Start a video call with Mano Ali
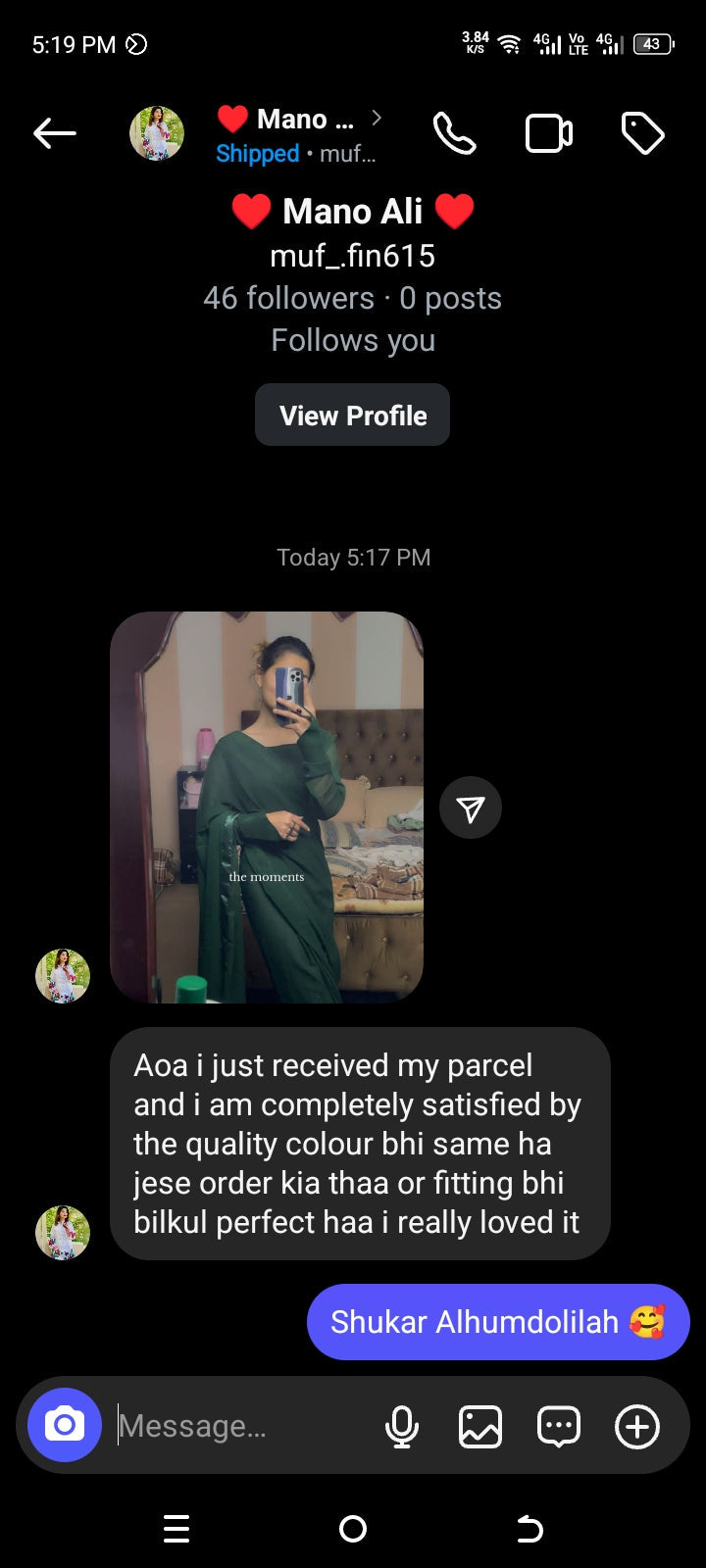Image resolution: width=706 pixels, height=1568 pixels. pyautogui.click(x=549, y=133)
